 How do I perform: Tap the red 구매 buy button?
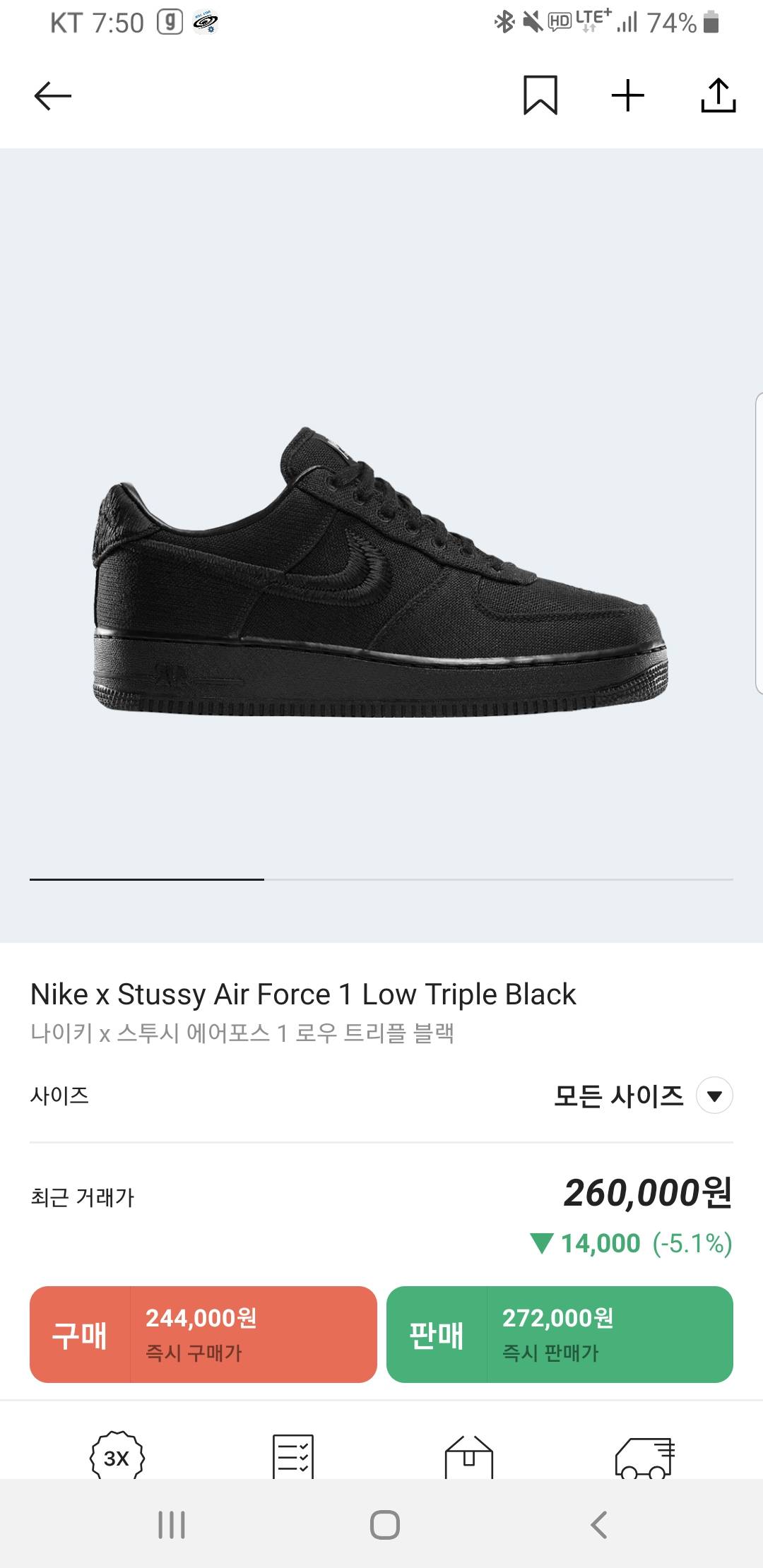[x=203, y=1334]
